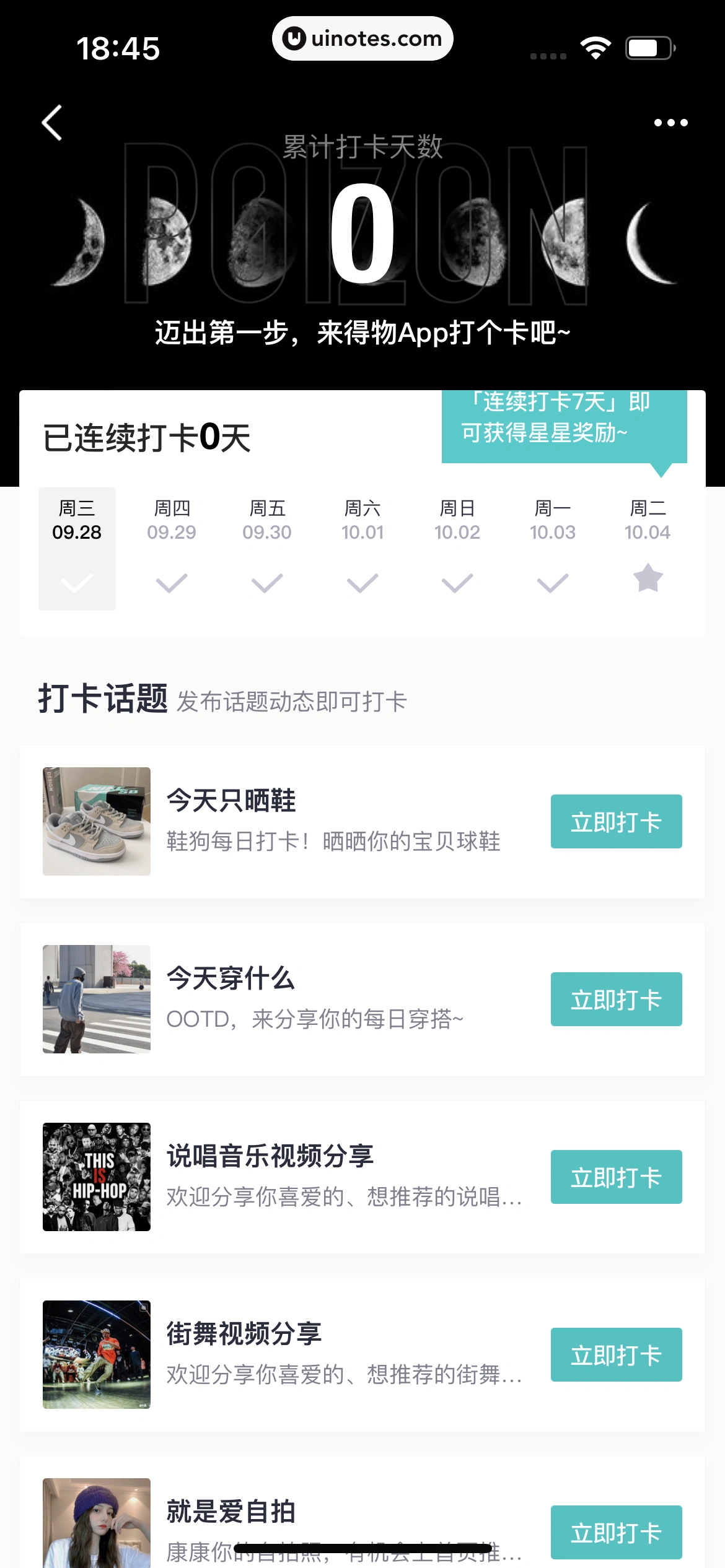Expand the 街舞视频分享 truncated description
The width and height of the screenshot is (725, 1568).
pyautogui.click(x=344, y=1377)
